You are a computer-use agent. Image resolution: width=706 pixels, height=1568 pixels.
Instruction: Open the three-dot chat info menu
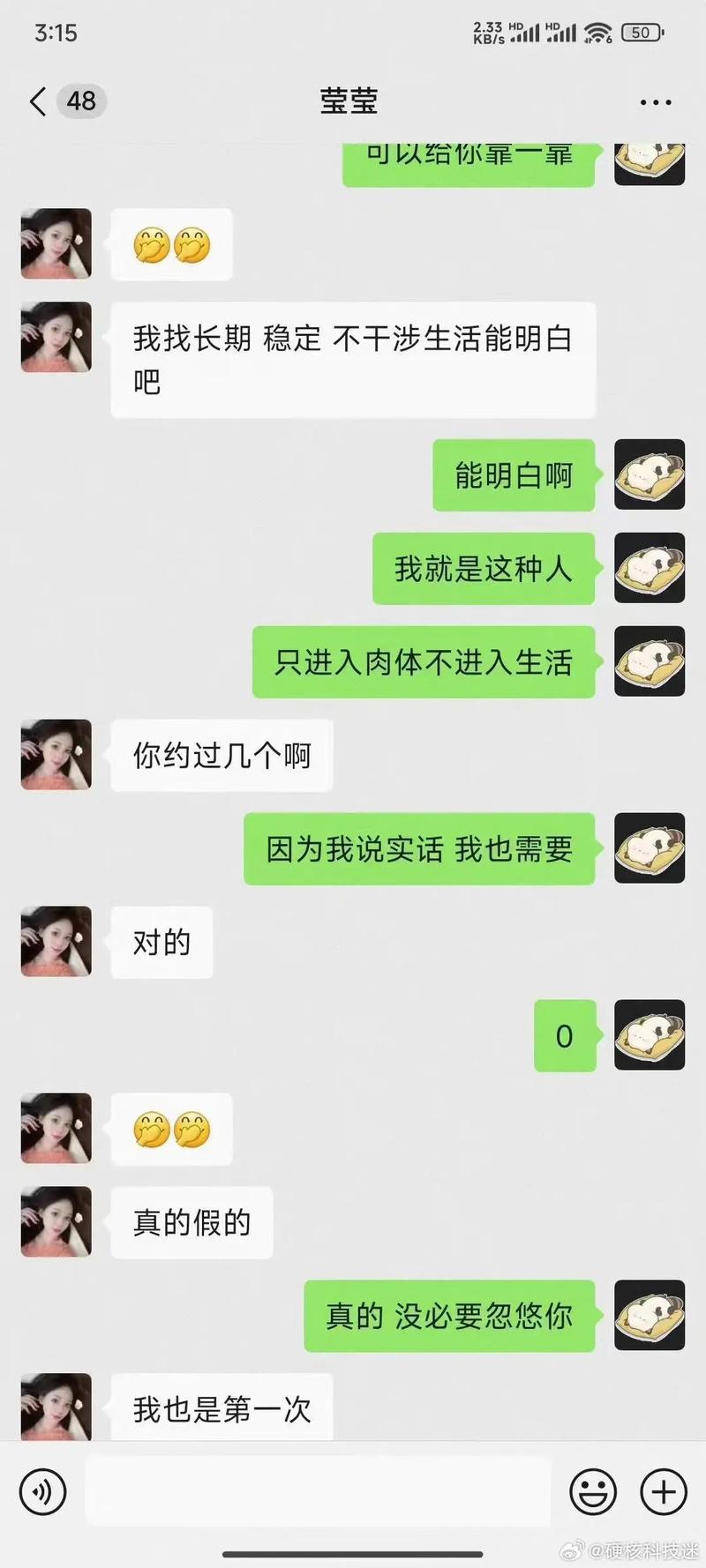pos(655,102)
